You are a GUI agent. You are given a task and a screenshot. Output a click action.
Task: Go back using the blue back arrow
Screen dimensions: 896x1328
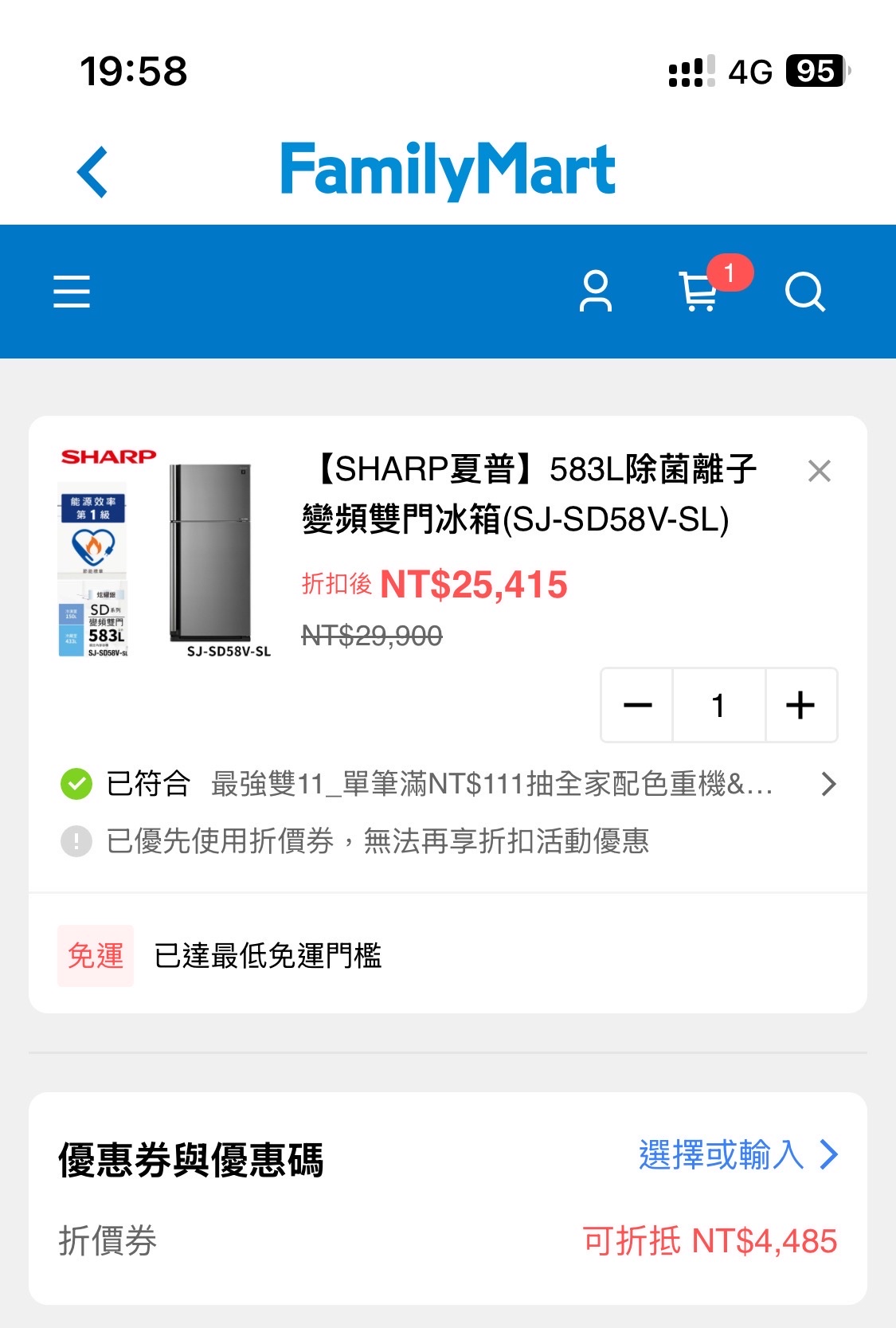coord(92,171)
